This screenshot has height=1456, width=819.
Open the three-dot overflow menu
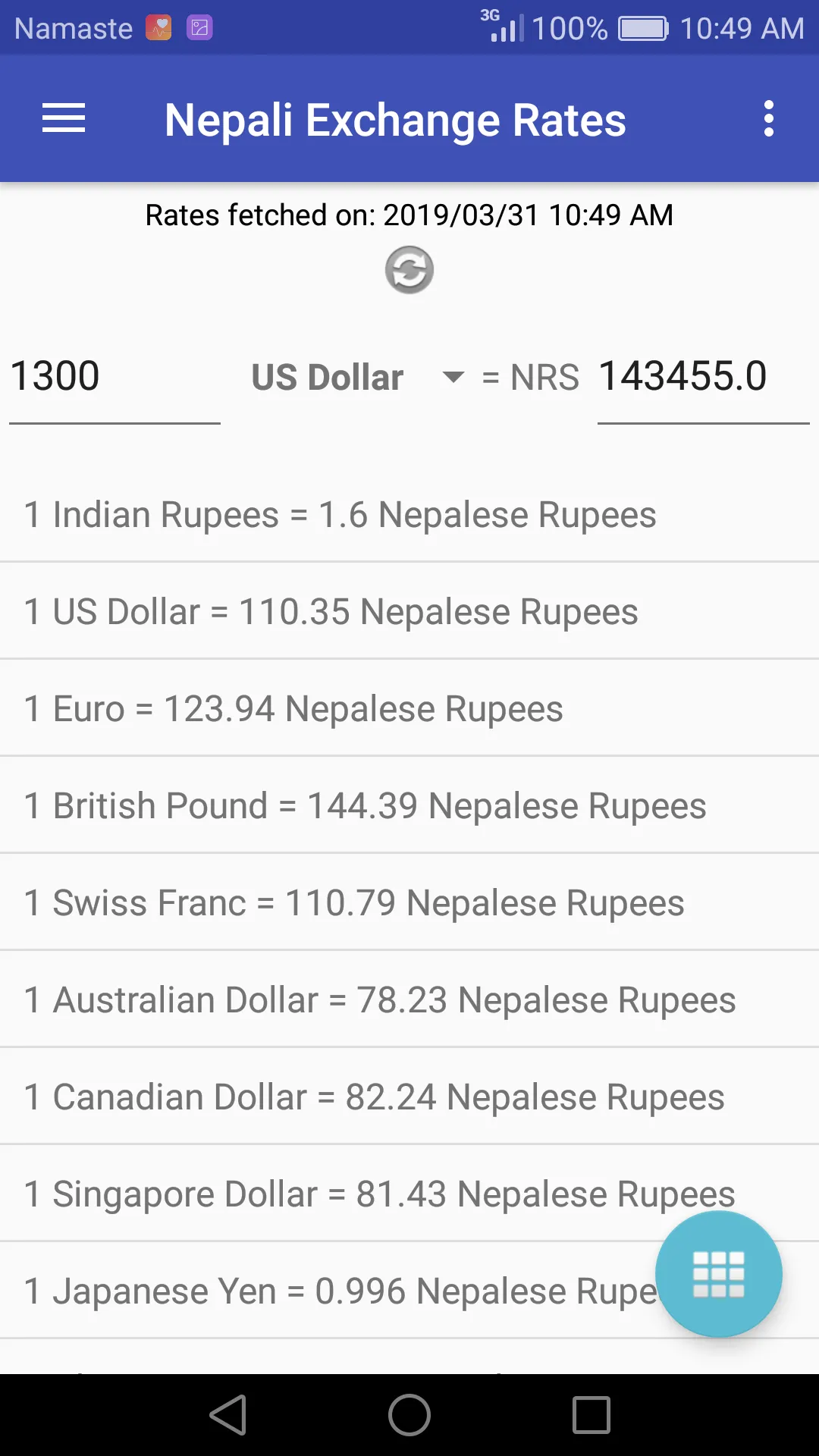tap(768, 119)
